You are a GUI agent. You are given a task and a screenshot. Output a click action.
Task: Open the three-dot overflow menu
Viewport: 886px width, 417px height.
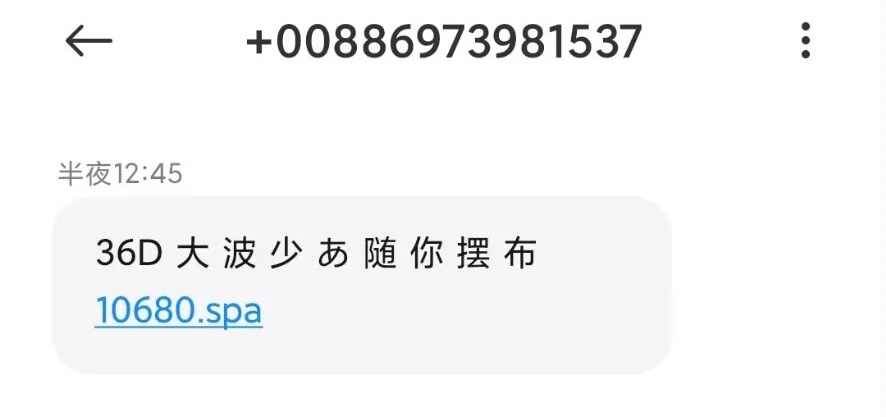point(806,41)
